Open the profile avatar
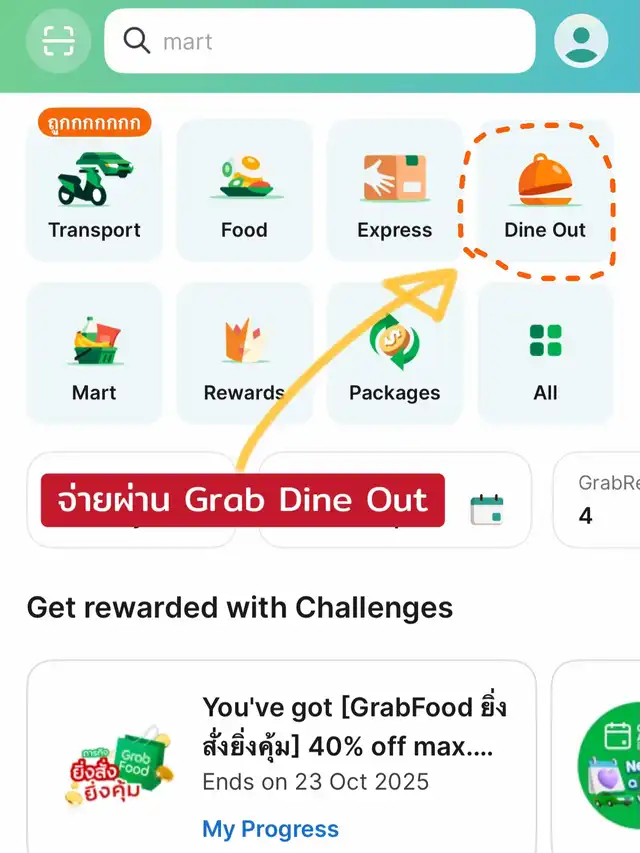The height and width of the screenshot is (853, 640). [580, 41]
